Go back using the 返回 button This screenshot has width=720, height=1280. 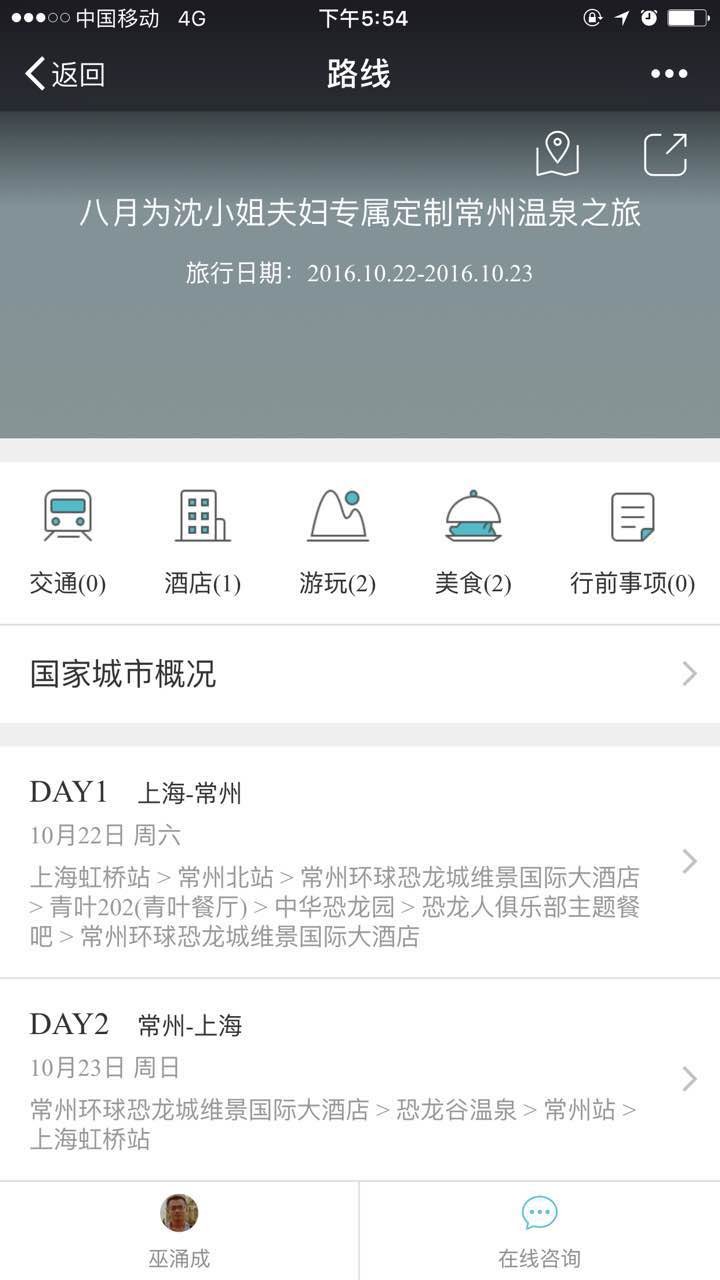point(65,74)
